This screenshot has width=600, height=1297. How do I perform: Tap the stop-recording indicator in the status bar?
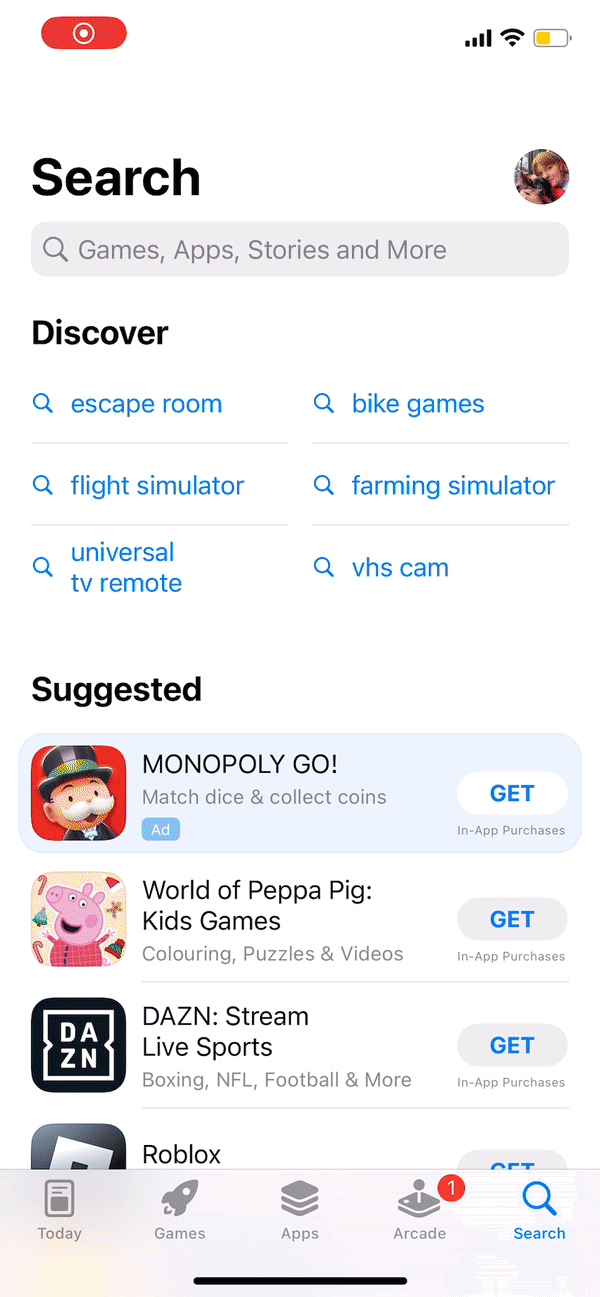pos(84,34)
